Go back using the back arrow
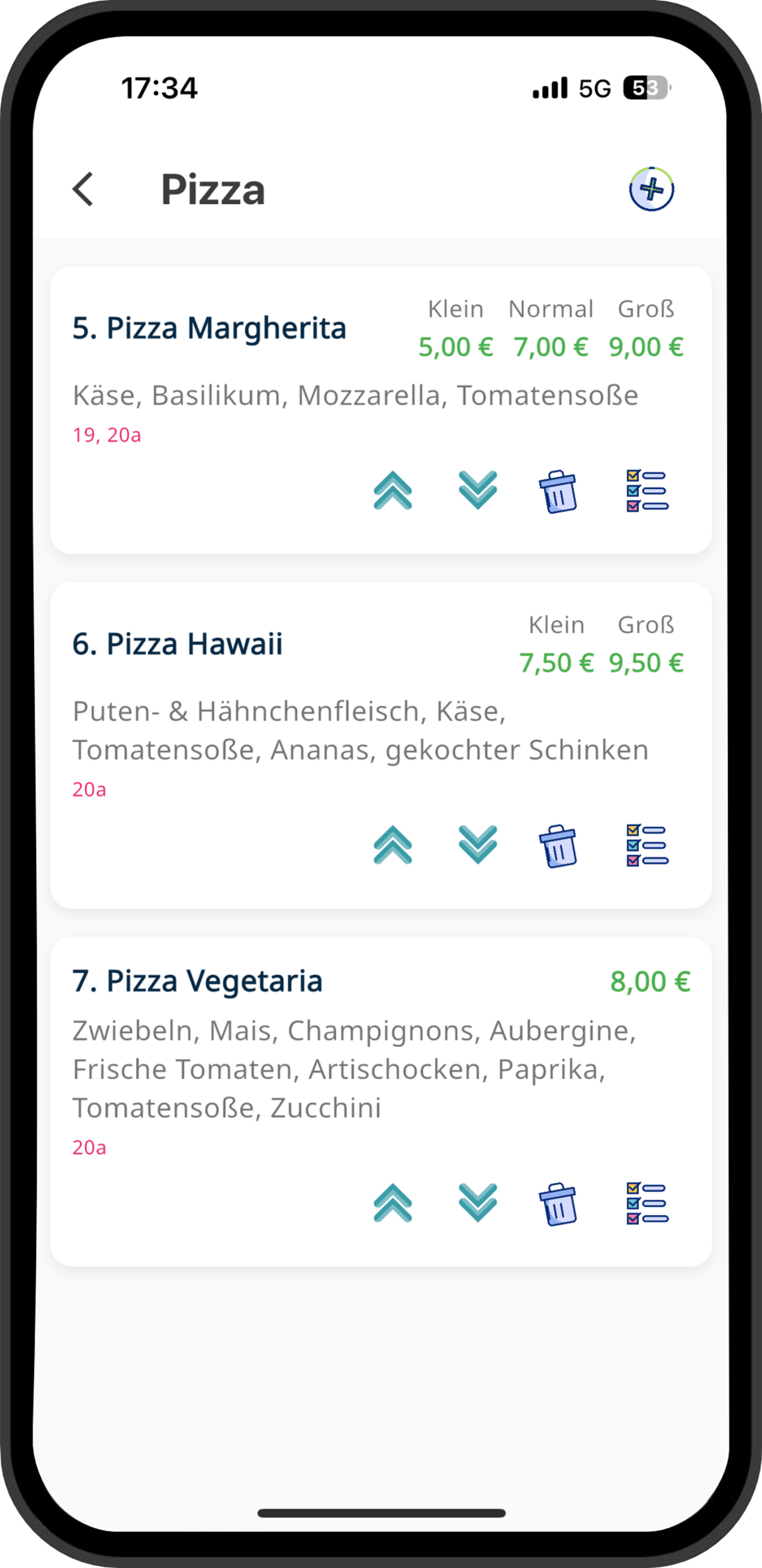This screenshot has width=762, height=1568. (83, 189)
